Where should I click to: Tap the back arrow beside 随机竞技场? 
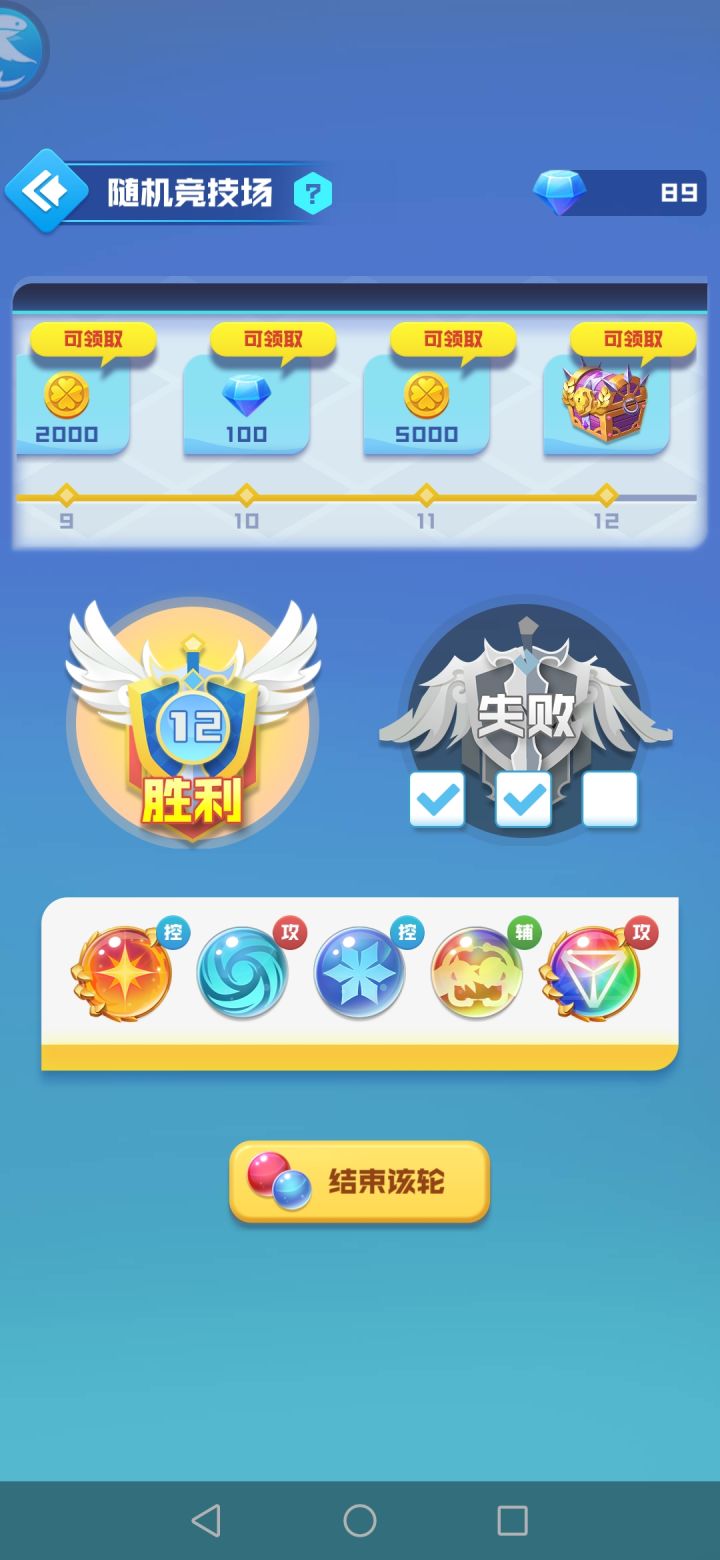point(45,192)
